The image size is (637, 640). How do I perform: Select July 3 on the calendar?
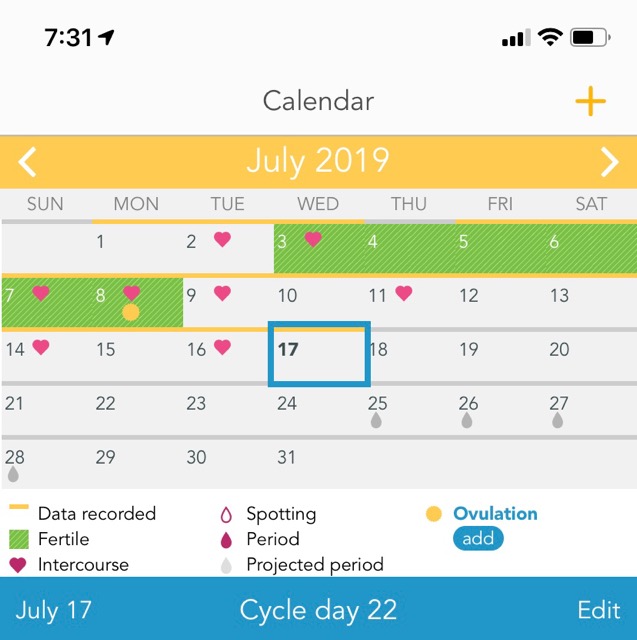[x=318, y=247]
